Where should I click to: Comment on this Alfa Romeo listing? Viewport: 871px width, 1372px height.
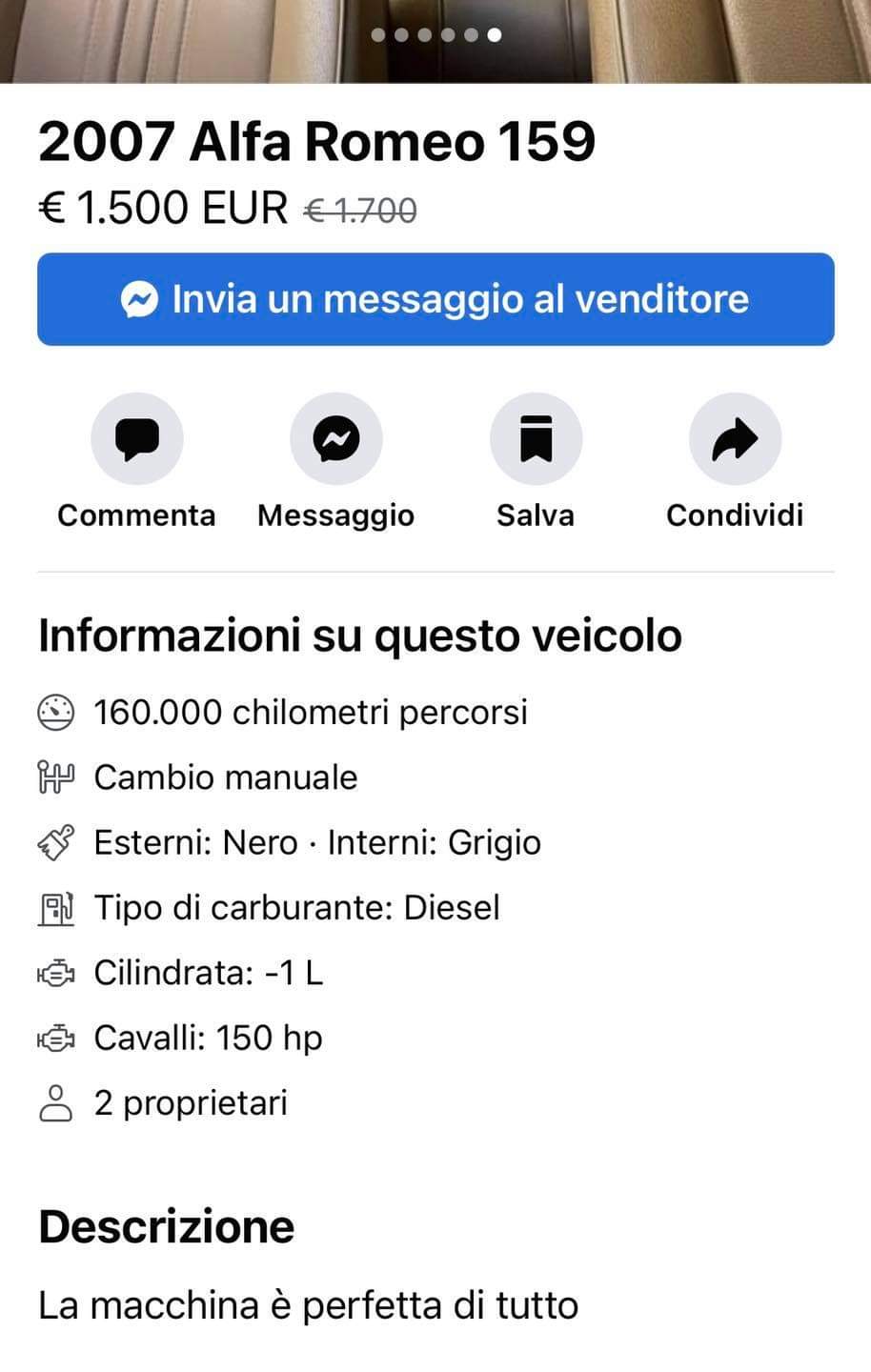(136, 439)
